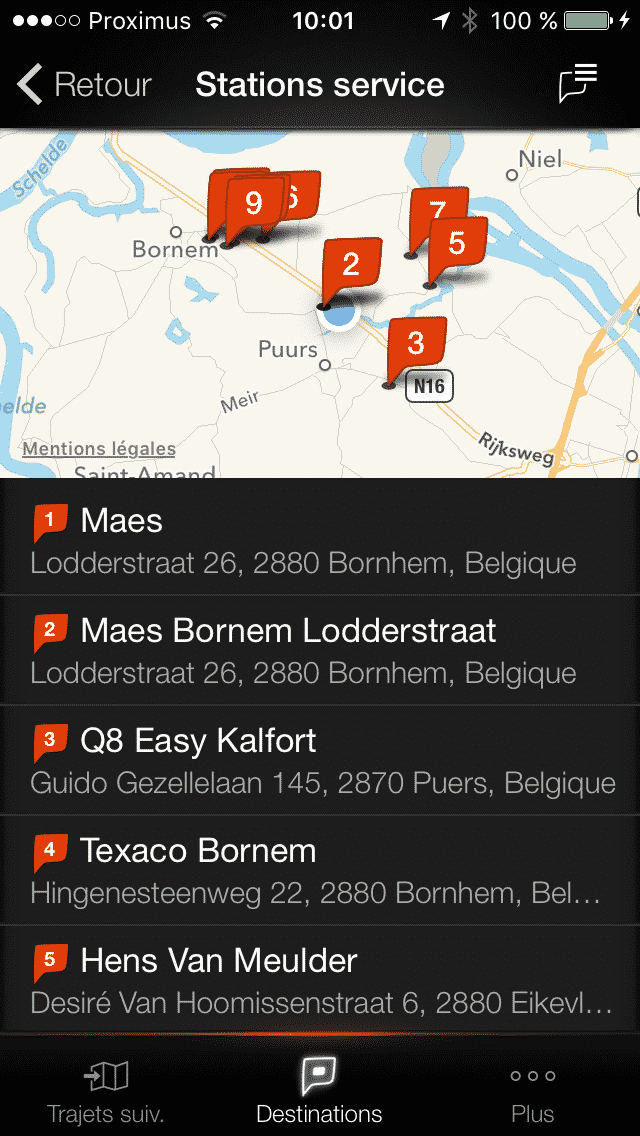Go back with the Retour button
Image resolution: width=640 pixels, height=1136 pixels.
85,85
